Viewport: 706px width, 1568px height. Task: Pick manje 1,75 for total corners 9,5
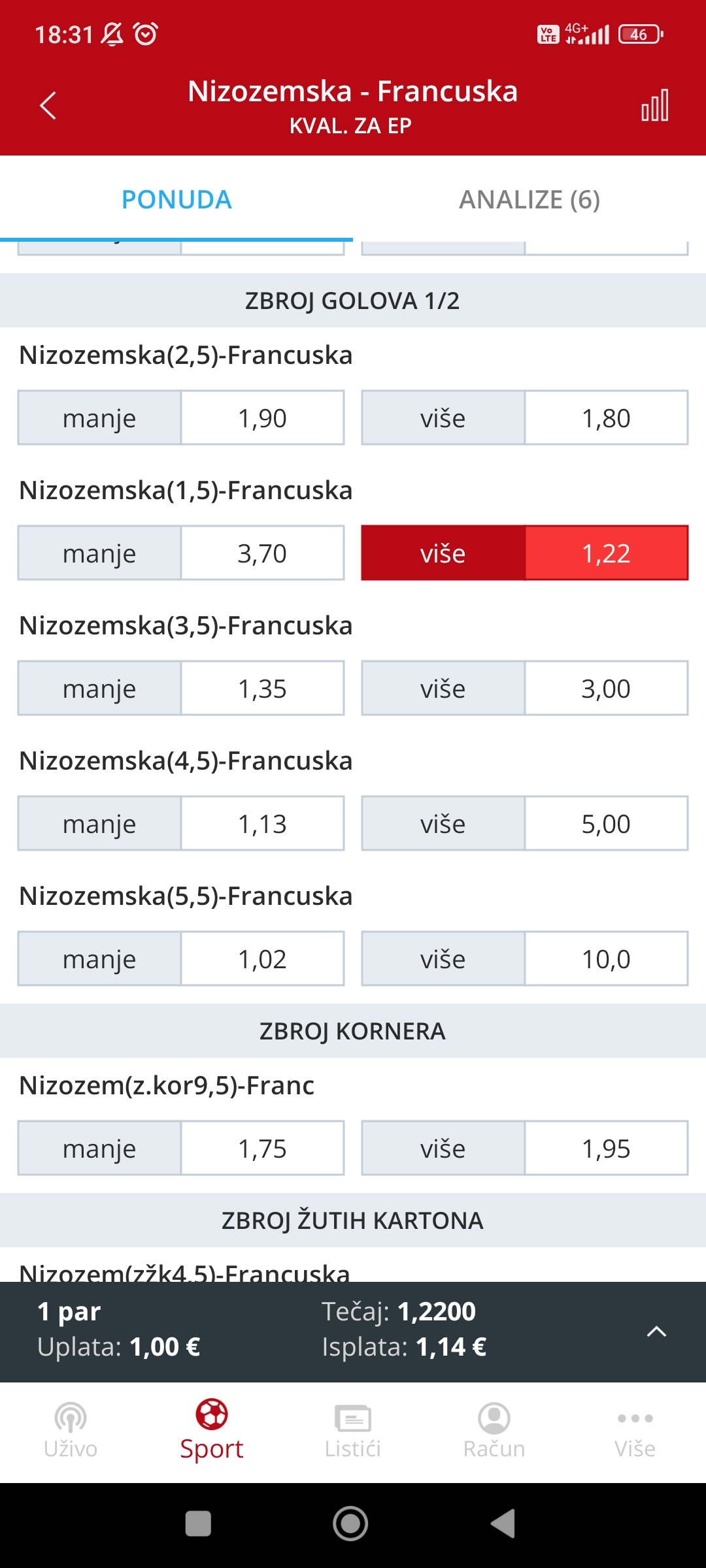click(x=181, y=1149)
